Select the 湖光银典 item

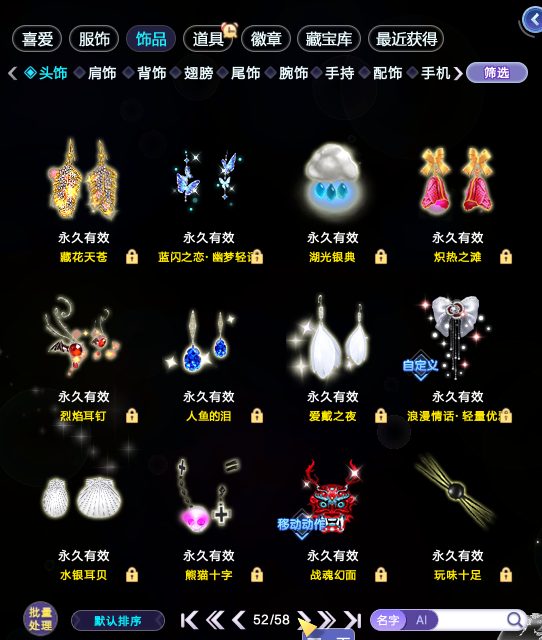333,200
